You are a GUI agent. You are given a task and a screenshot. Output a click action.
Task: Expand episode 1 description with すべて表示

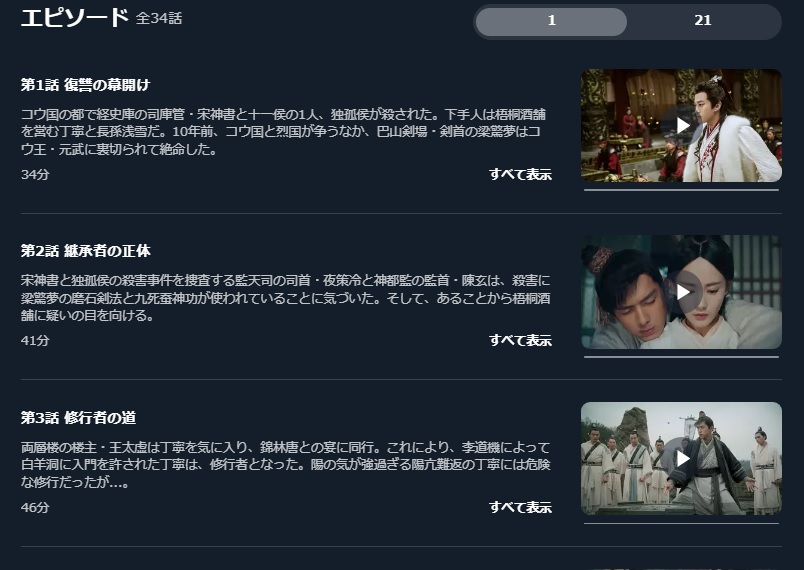520,174
